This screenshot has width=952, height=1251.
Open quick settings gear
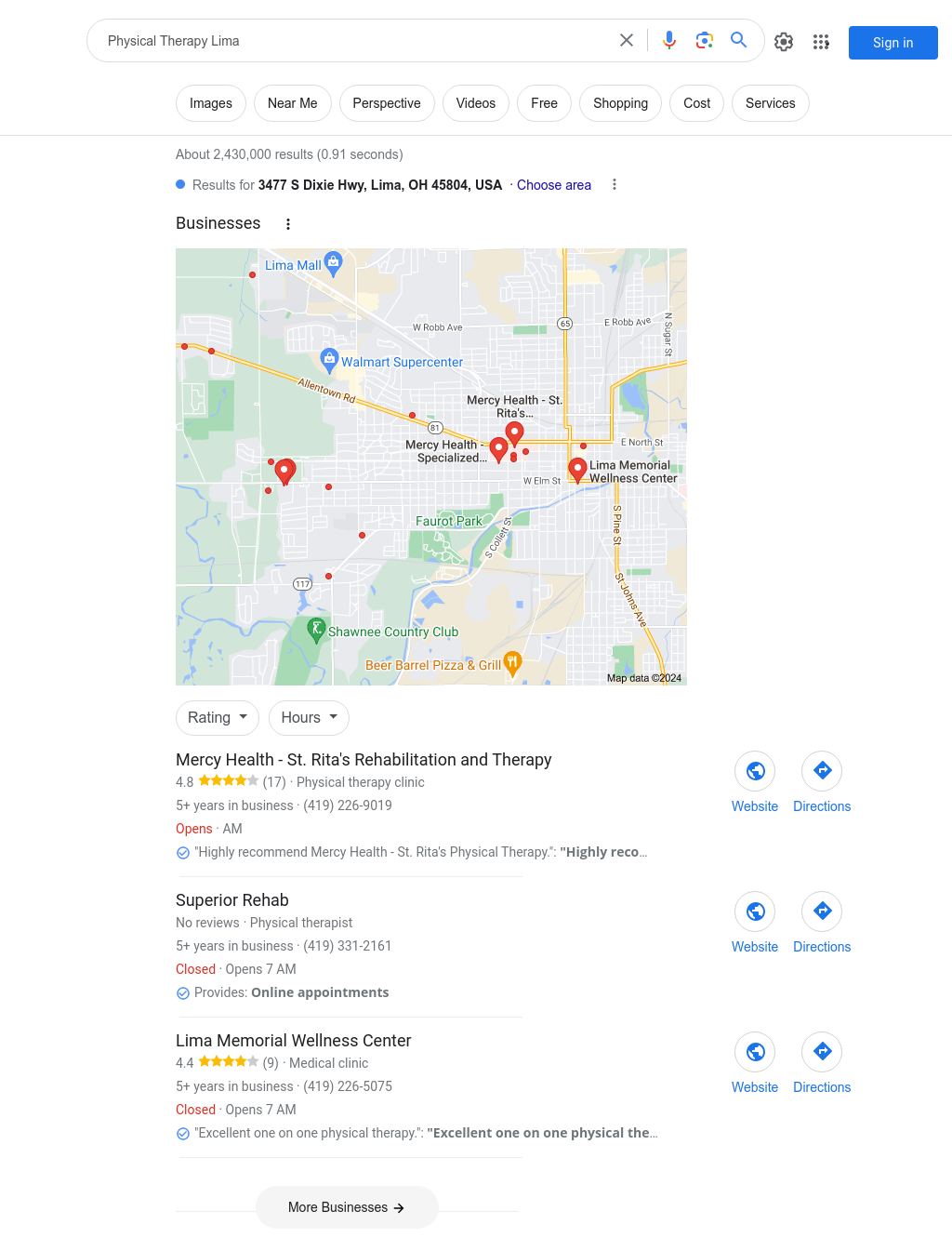coord(784,42)
